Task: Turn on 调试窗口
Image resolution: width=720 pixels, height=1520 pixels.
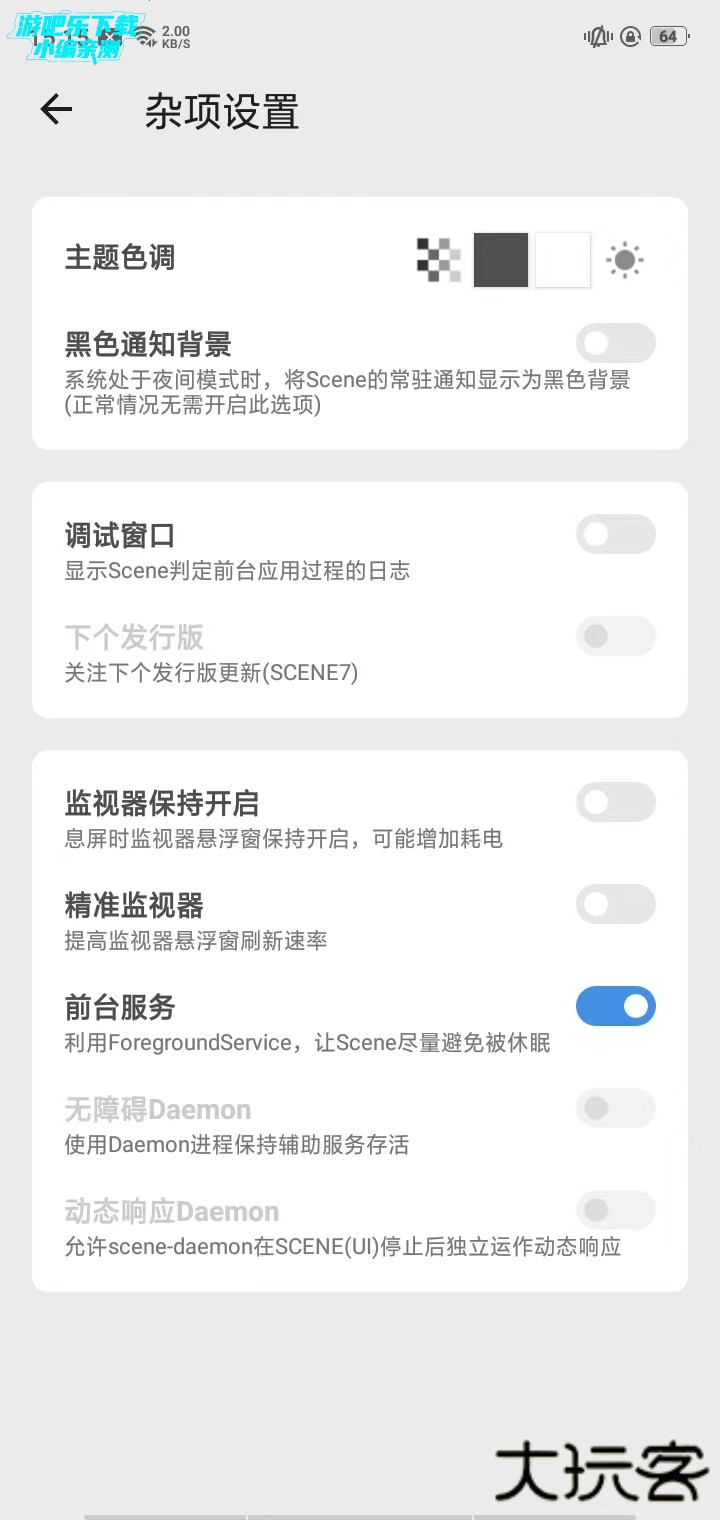Action: point(615,534)
